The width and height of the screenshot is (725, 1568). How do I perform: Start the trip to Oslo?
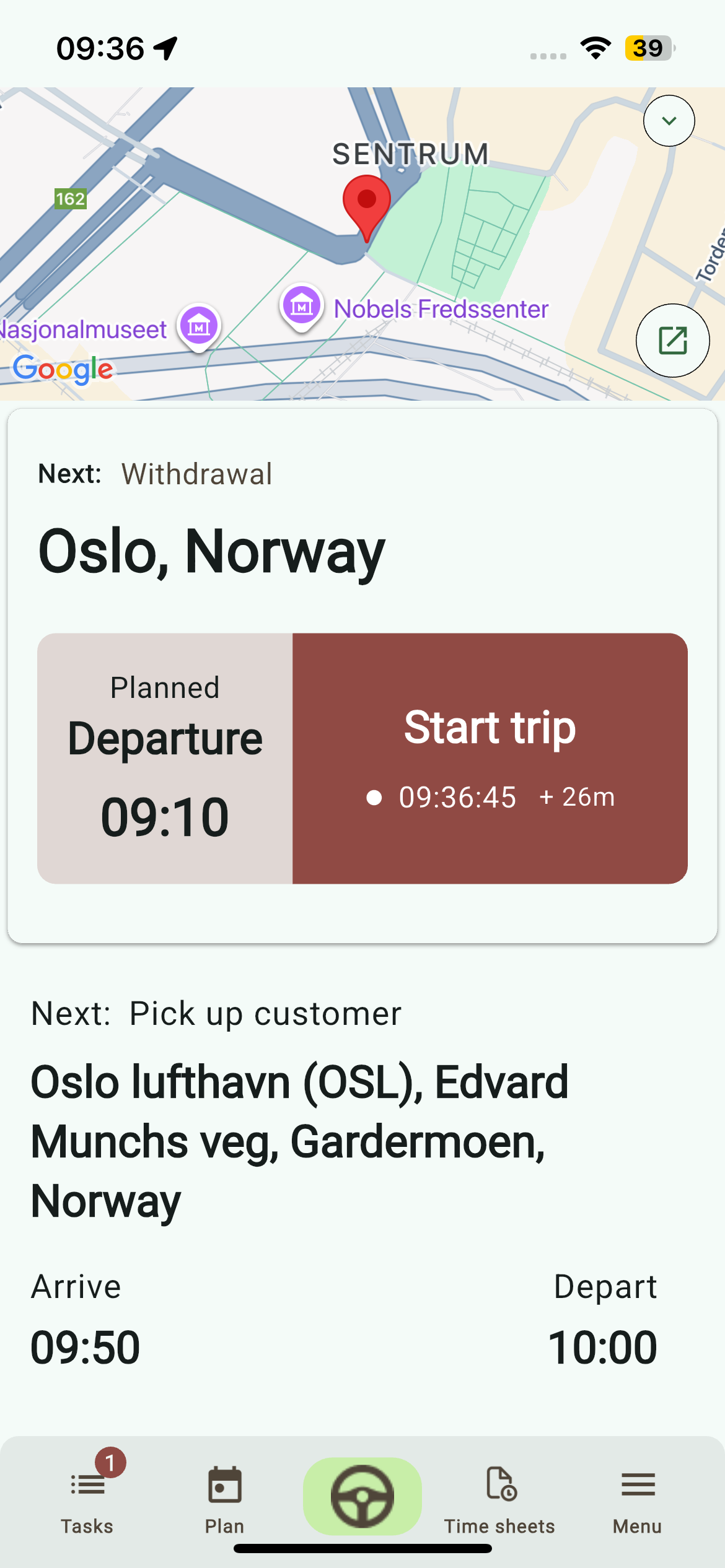click(490, 758)
